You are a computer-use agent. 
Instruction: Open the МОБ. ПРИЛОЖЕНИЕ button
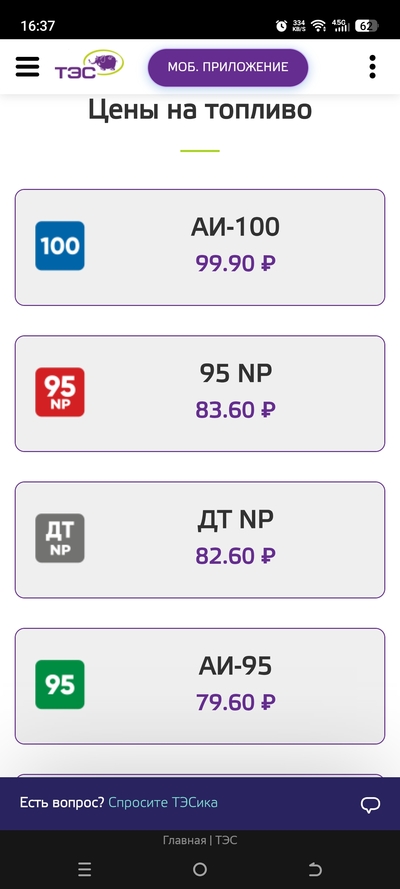pyautogui.click(x=228, y=67)
